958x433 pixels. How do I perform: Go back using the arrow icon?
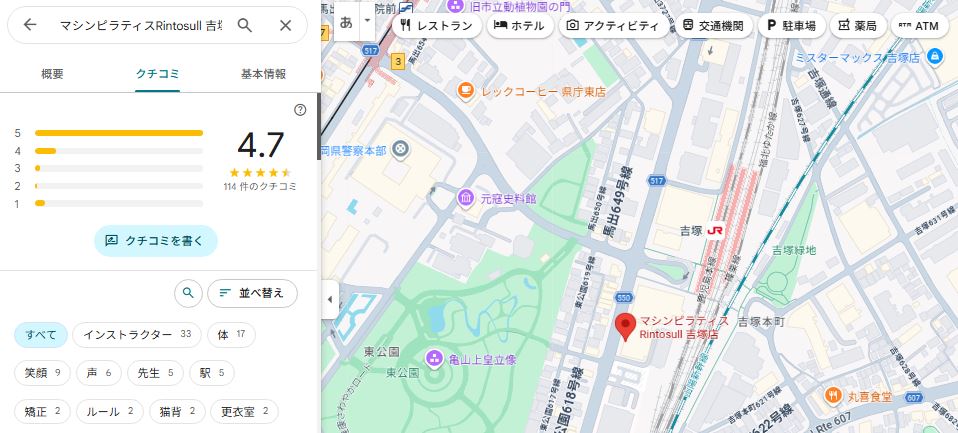click(30, 25)
